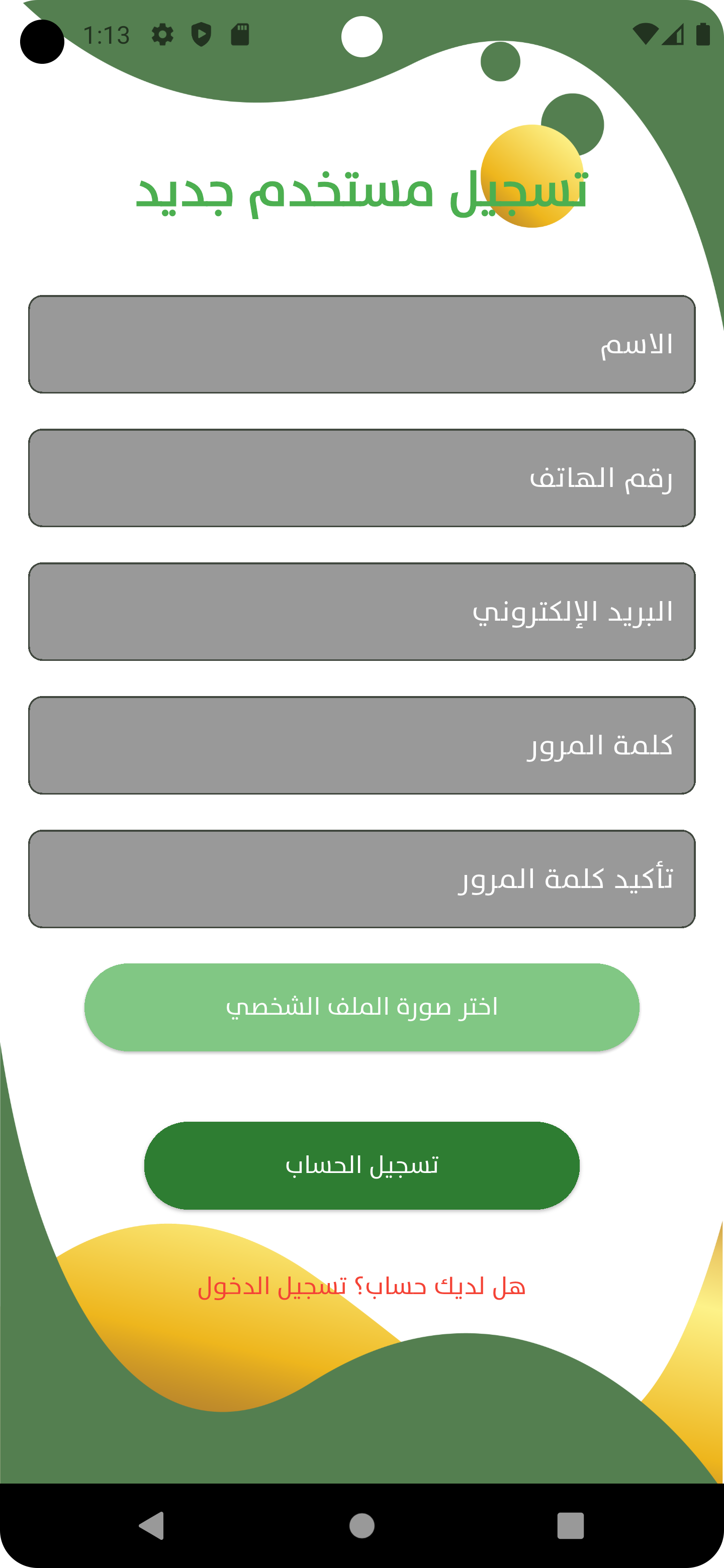Choose profile picture via اختر صورة الملف الشخصي
724x1568 pixels.
pos(361,1007)
